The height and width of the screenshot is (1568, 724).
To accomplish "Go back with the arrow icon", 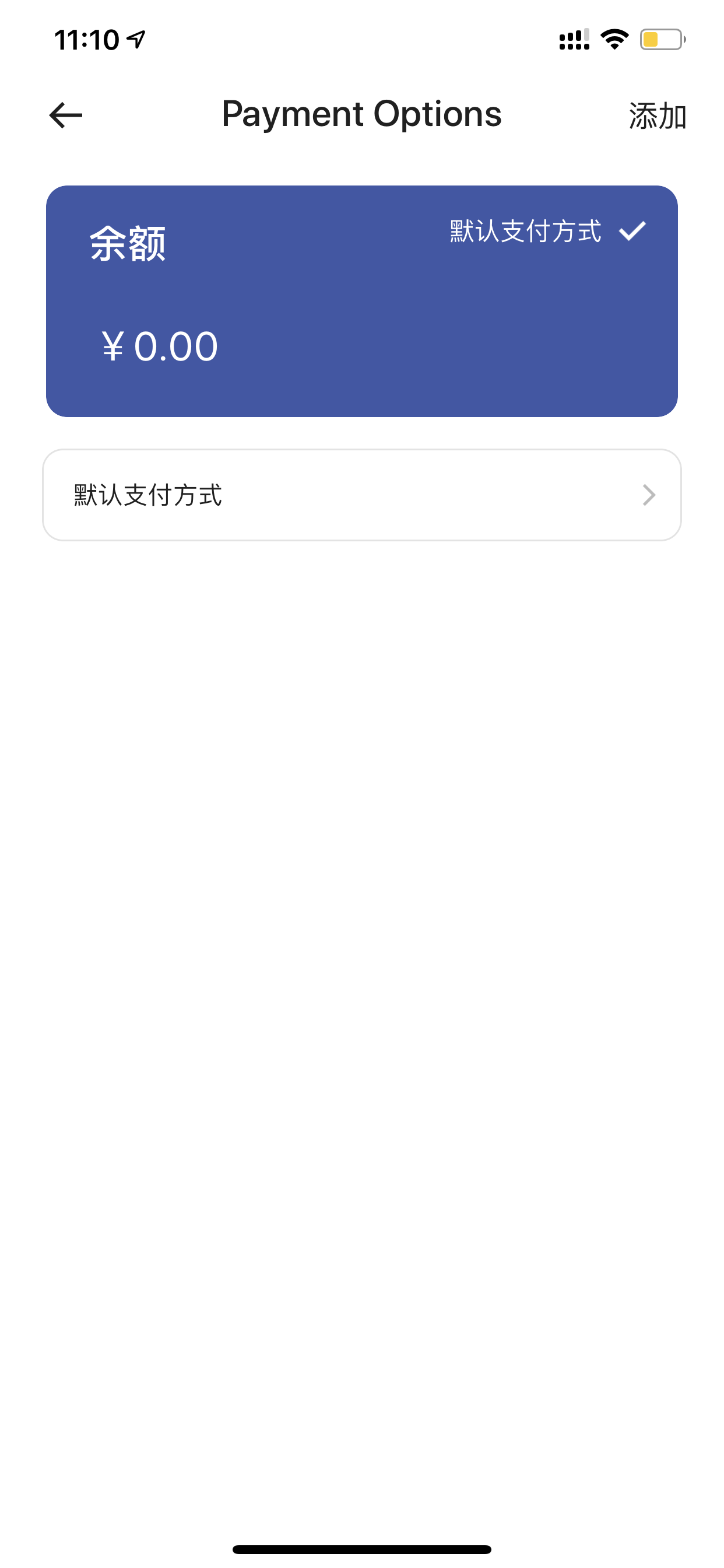I will point(66,115).
